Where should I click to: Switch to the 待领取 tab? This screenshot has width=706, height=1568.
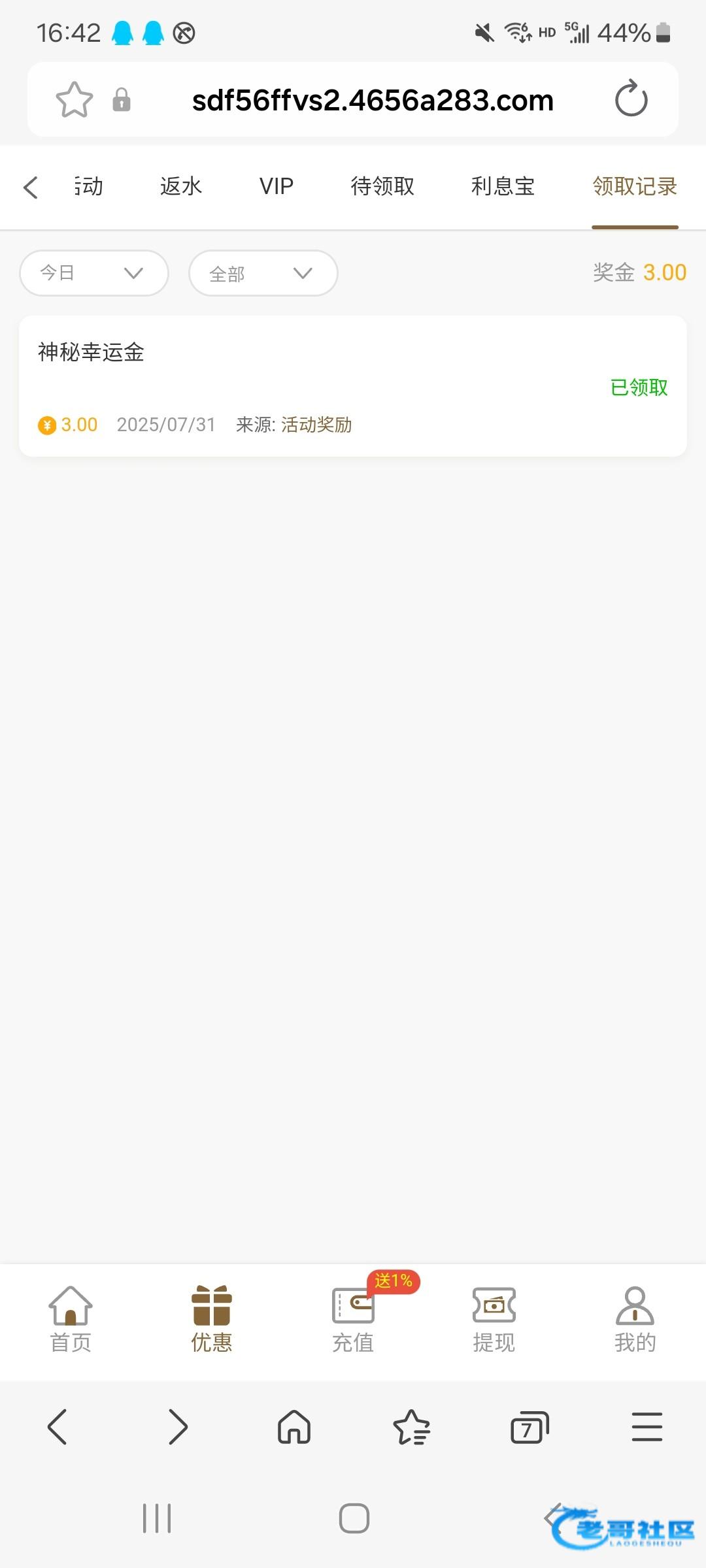point(382,187)
